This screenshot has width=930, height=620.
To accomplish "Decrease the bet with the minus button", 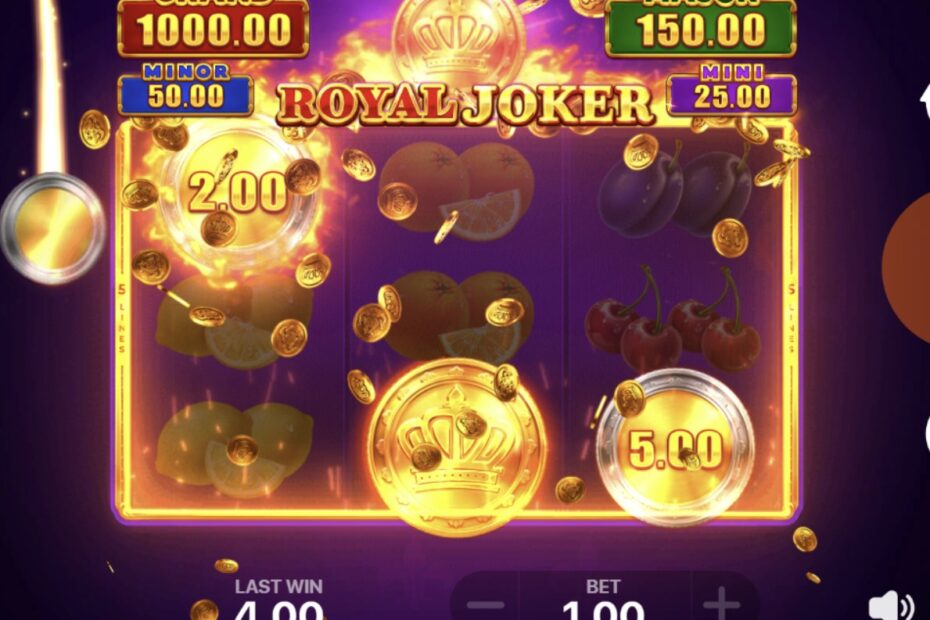I will 486,605.
